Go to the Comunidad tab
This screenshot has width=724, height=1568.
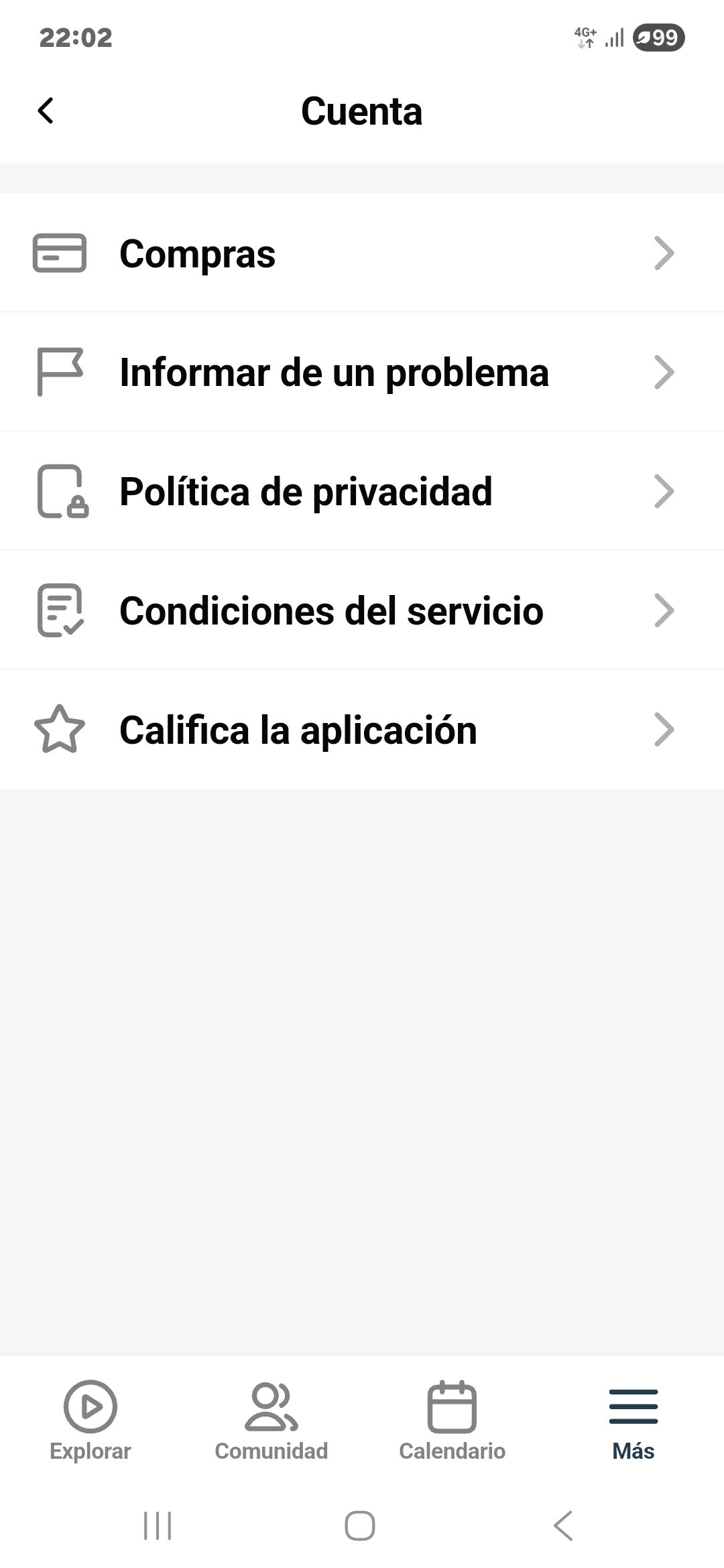click(271, 1421)
